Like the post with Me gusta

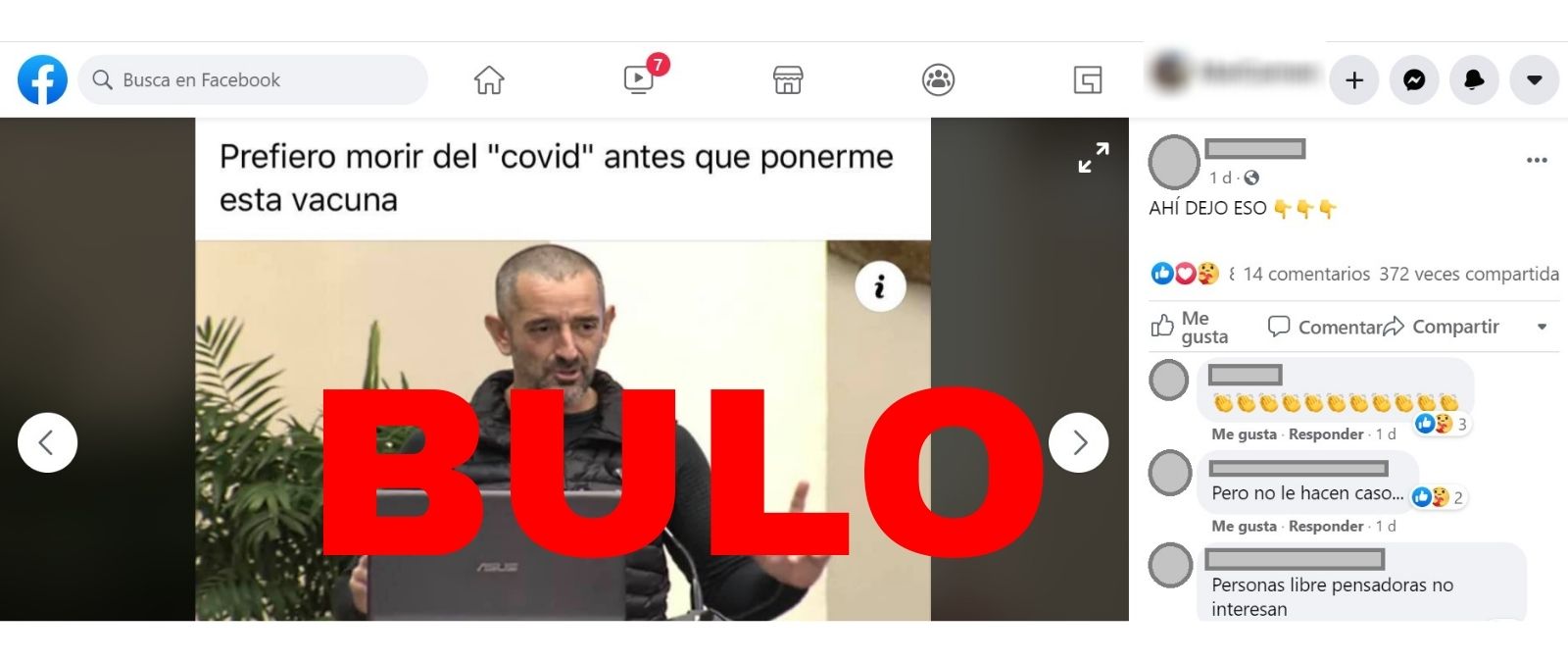[x=1191, y=328]
